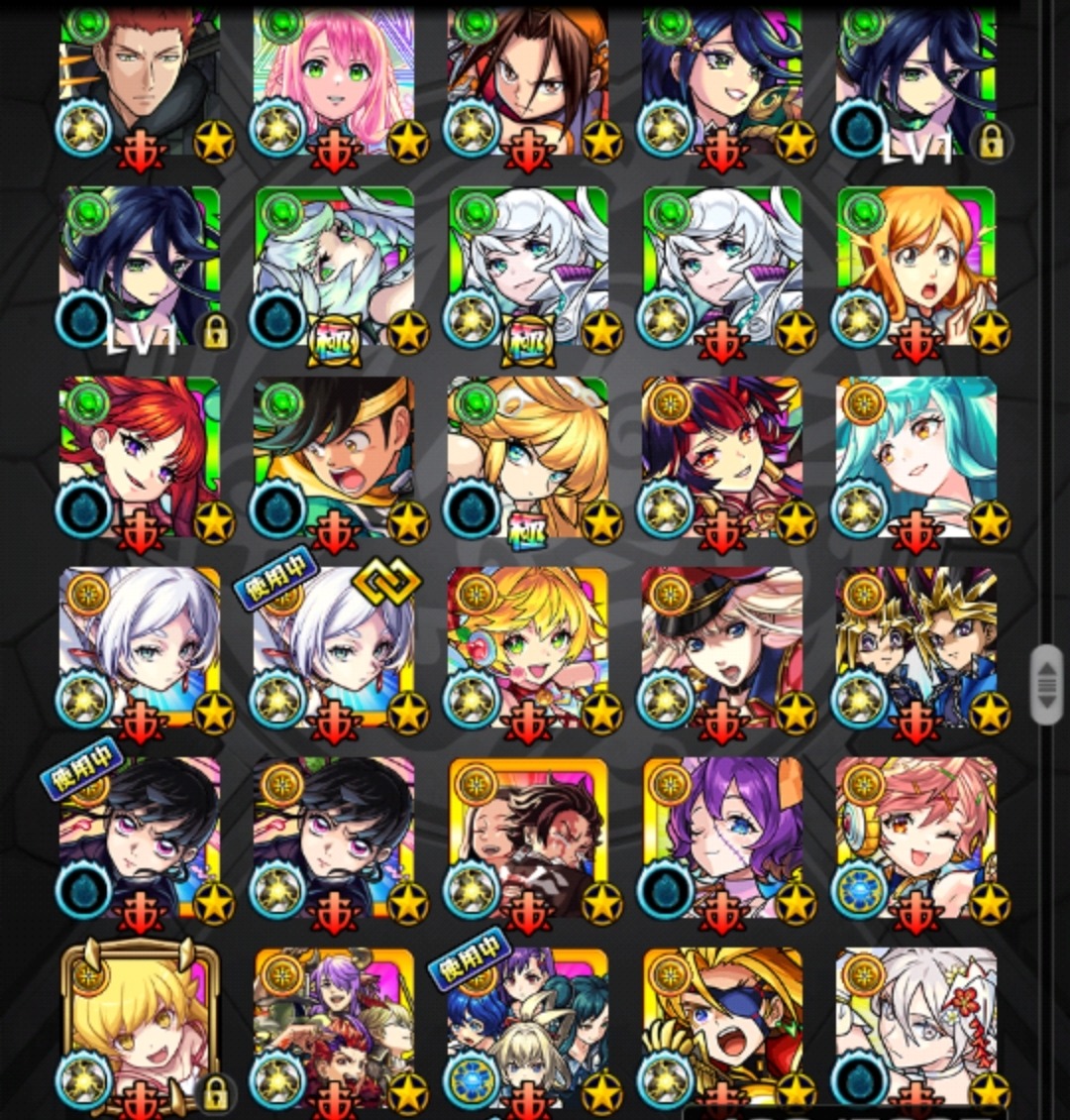Image resolution: width=1070 pixels, height=1120 pixels.
Task: Choose the orange-haired surprised girl character
Action: click(x=916, y=266)
